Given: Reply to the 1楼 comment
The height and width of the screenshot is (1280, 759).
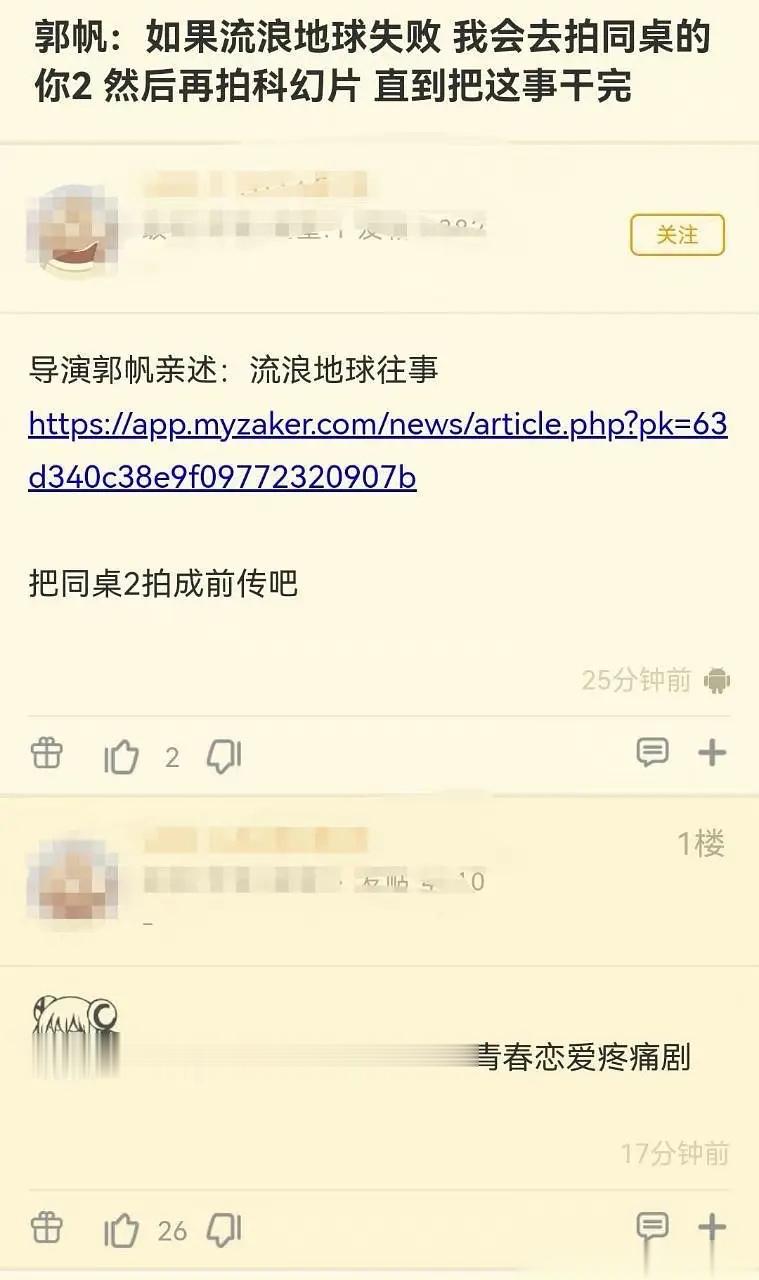Looking at the screenshot, I should (x=652, y=1226).
